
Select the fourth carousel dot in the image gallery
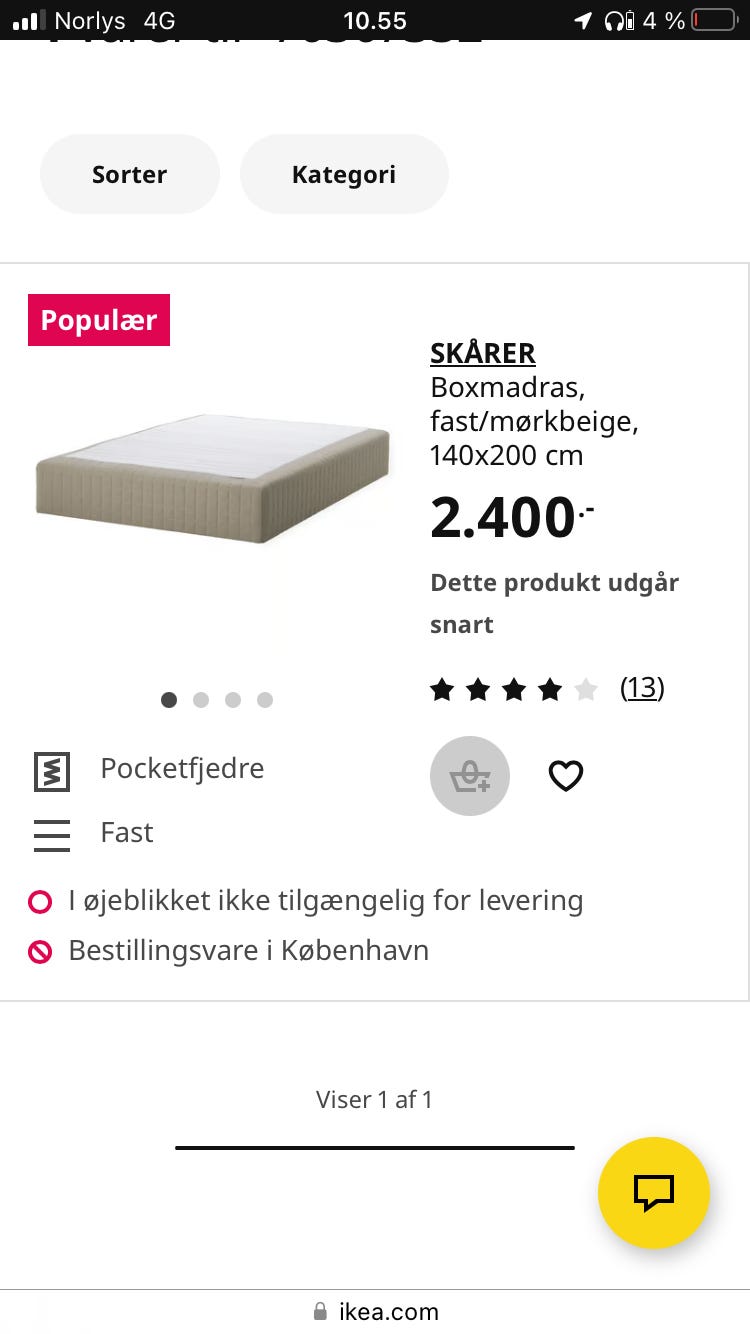click(265, 700)
